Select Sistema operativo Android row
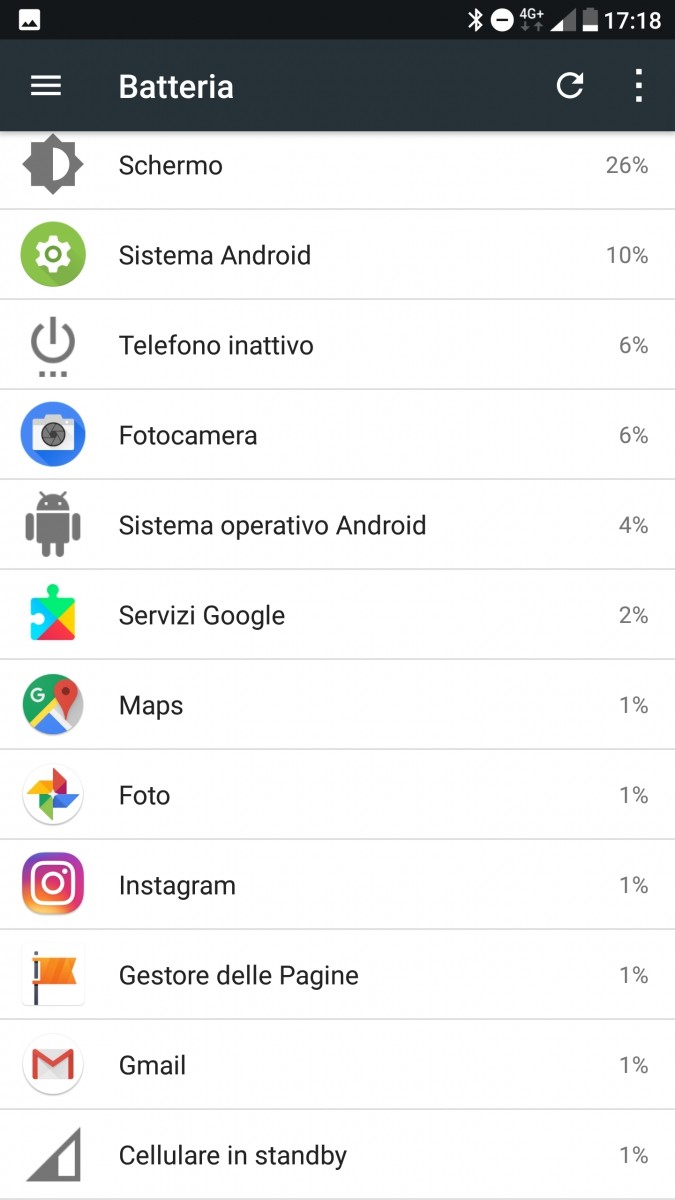 337,525
